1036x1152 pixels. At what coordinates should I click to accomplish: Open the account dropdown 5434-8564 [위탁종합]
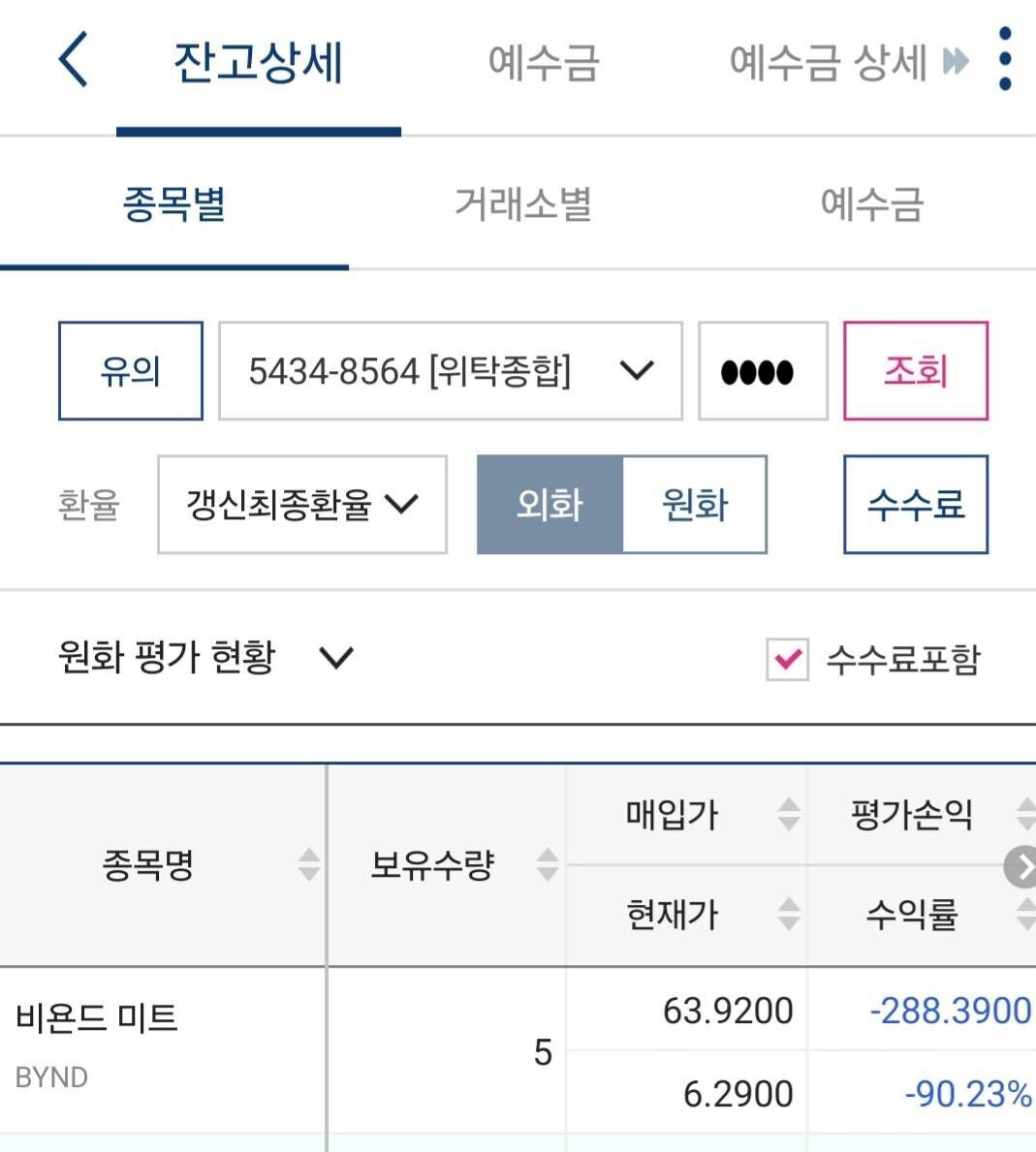(449, 371)
